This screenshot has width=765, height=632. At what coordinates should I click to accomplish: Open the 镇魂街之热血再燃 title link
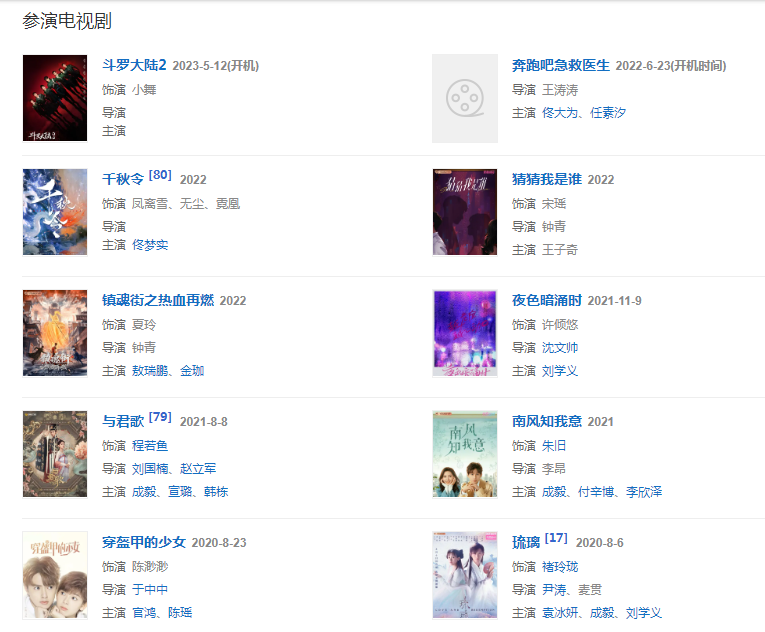point(158,300)
